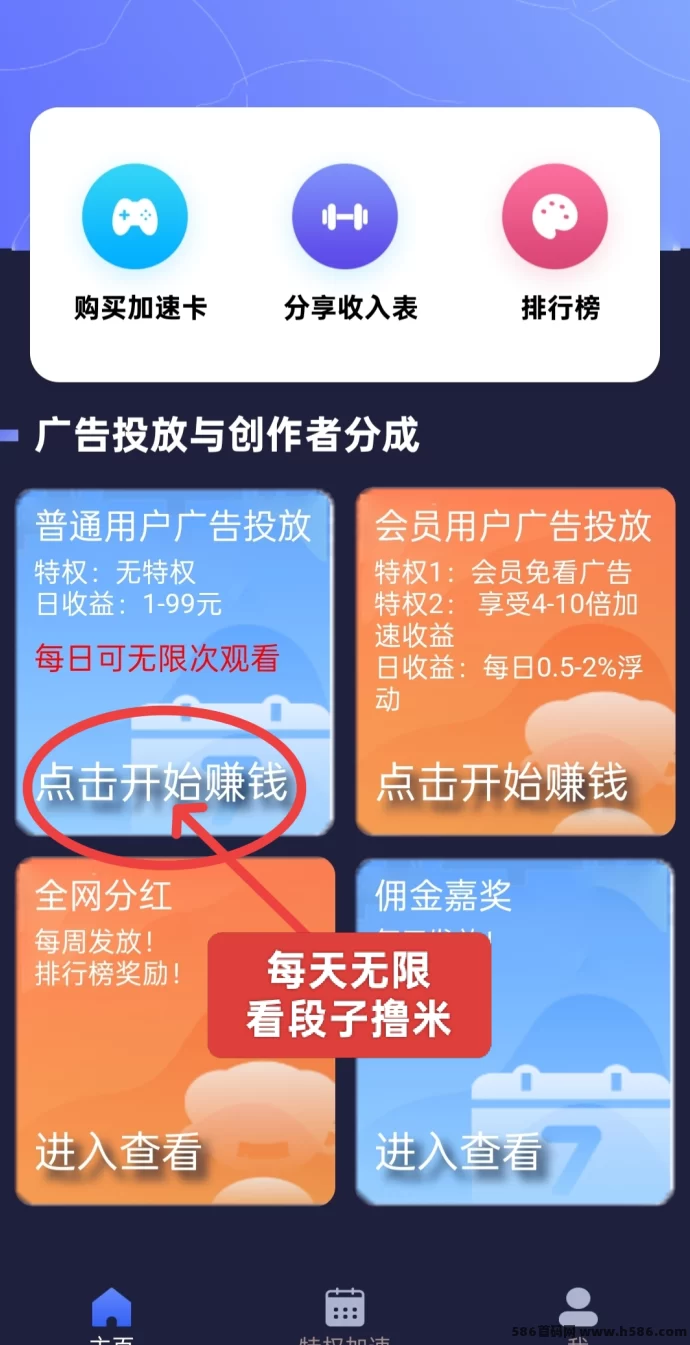Select the 会员用户广告投放 card
The height and width of the screenshot is (1345, 690).
click(x=515, y=660)
